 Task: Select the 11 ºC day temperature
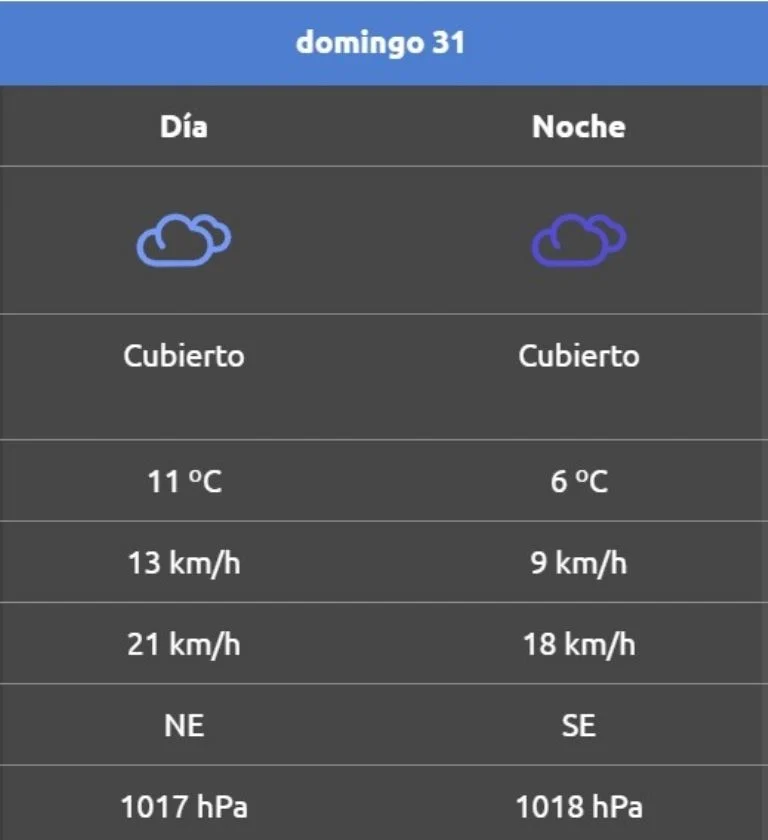[184, 481]
